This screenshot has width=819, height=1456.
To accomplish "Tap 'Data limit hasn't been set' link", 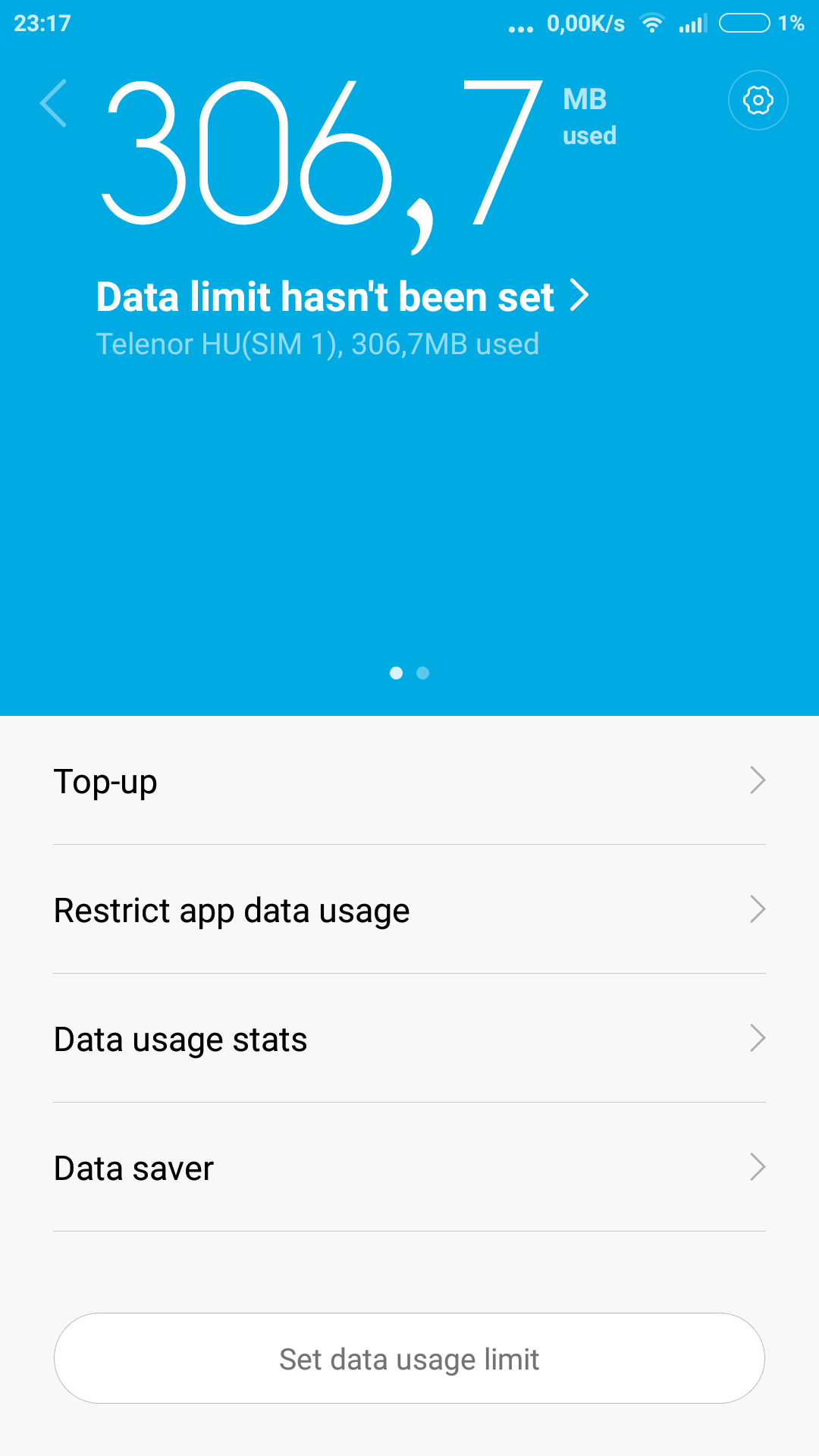I will [342, 297].
